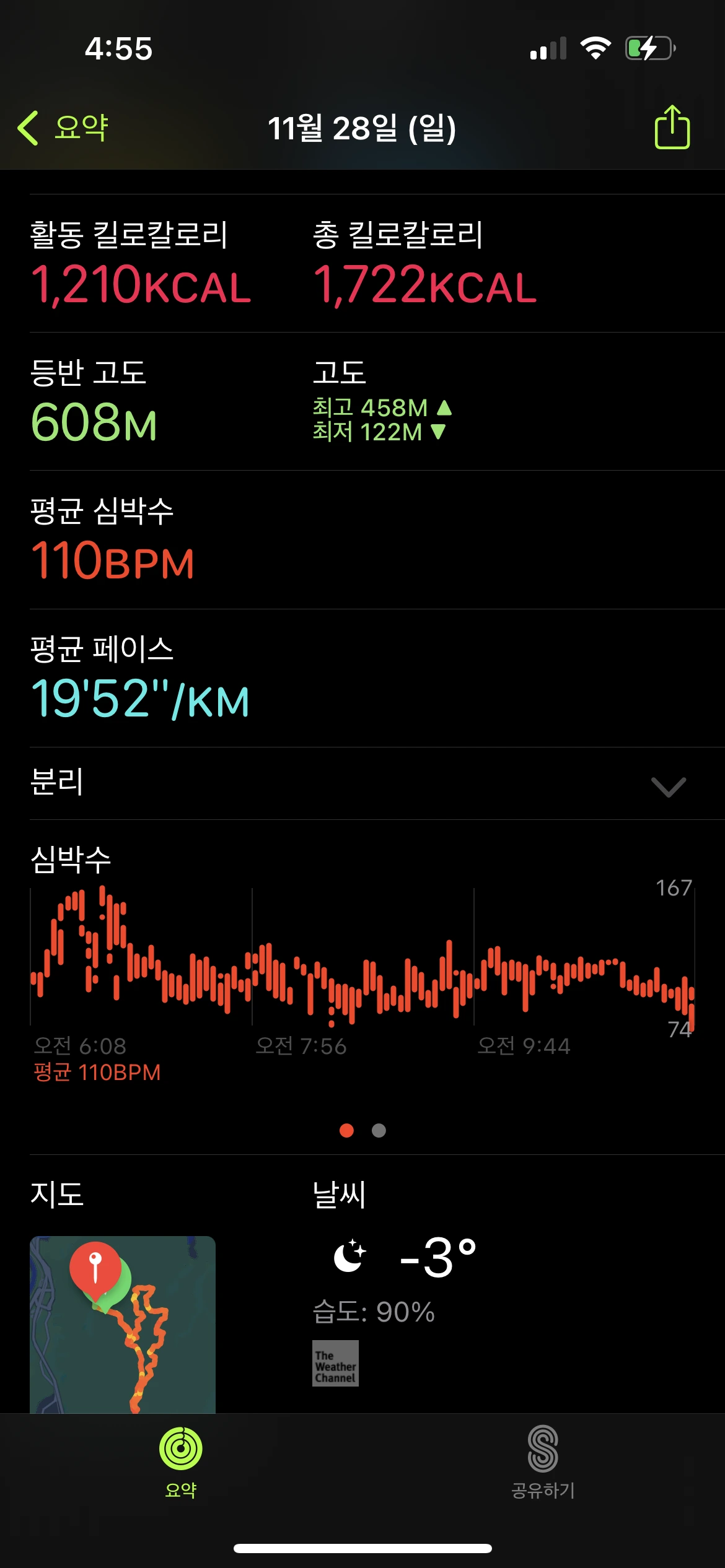Open The Weather Channel attribution link
The image size is (725, 1568).
[335, 1363]
